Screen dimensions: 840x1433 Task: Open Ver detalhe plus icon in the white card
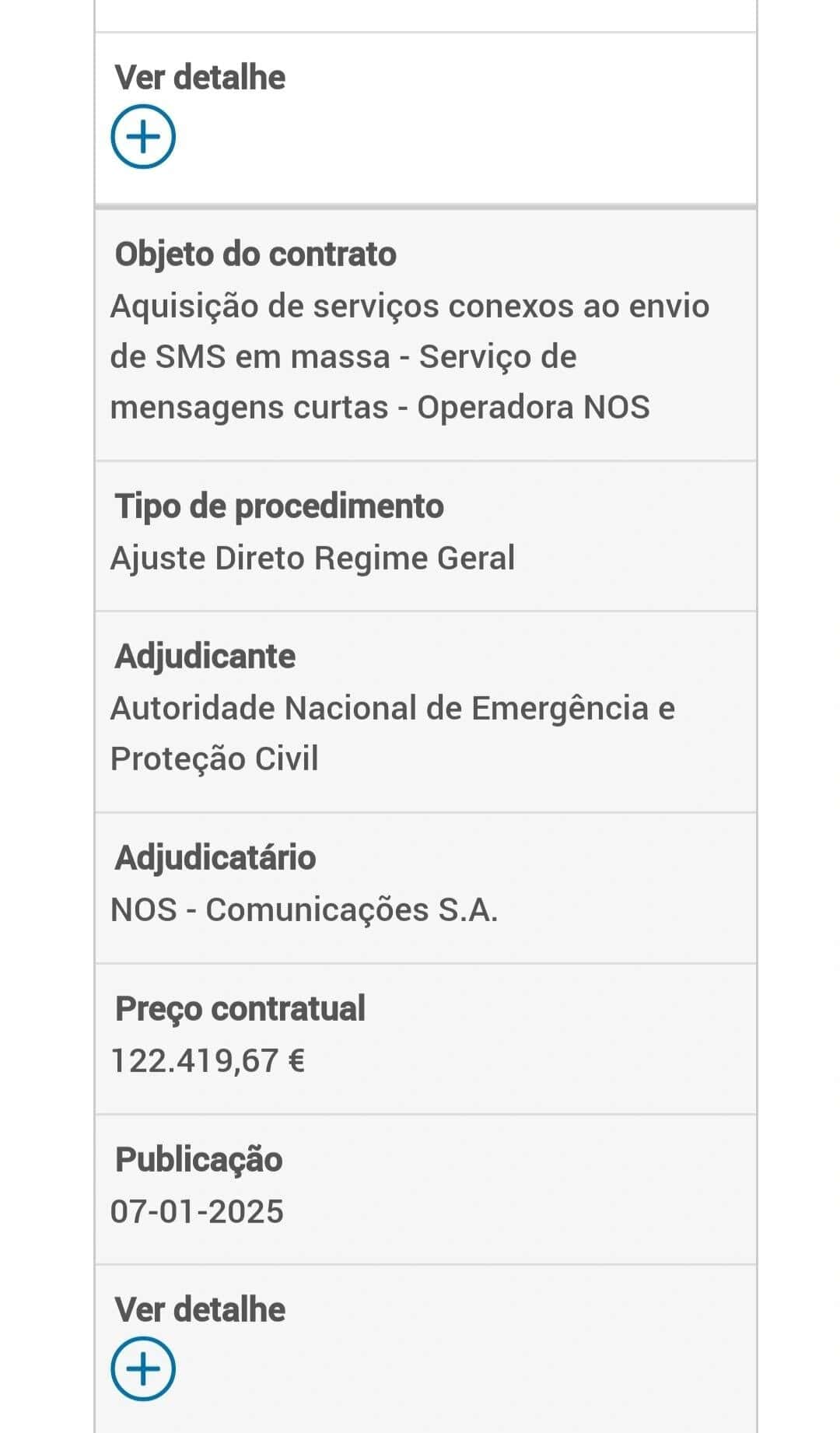143,137
